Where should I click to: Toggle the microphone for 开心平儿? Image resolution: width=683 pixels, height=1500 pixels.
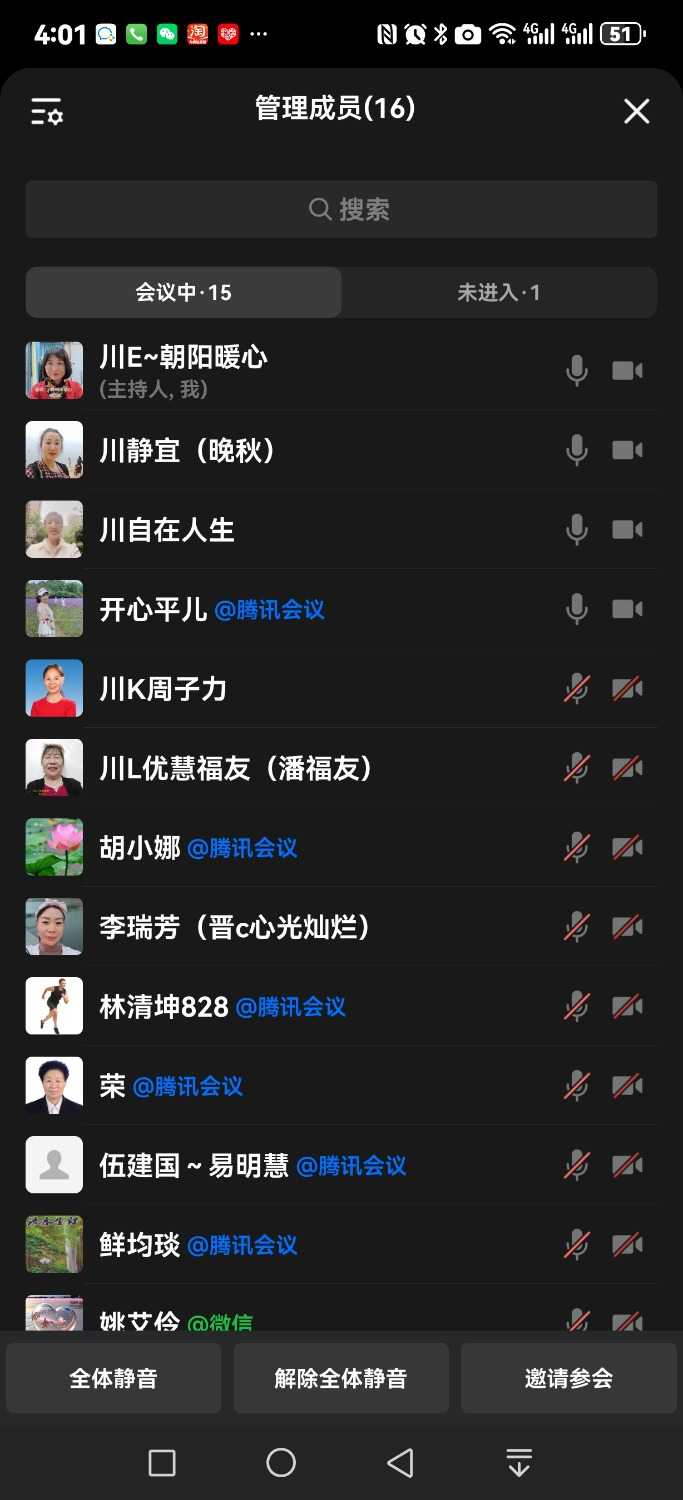(x=577, y=609)
